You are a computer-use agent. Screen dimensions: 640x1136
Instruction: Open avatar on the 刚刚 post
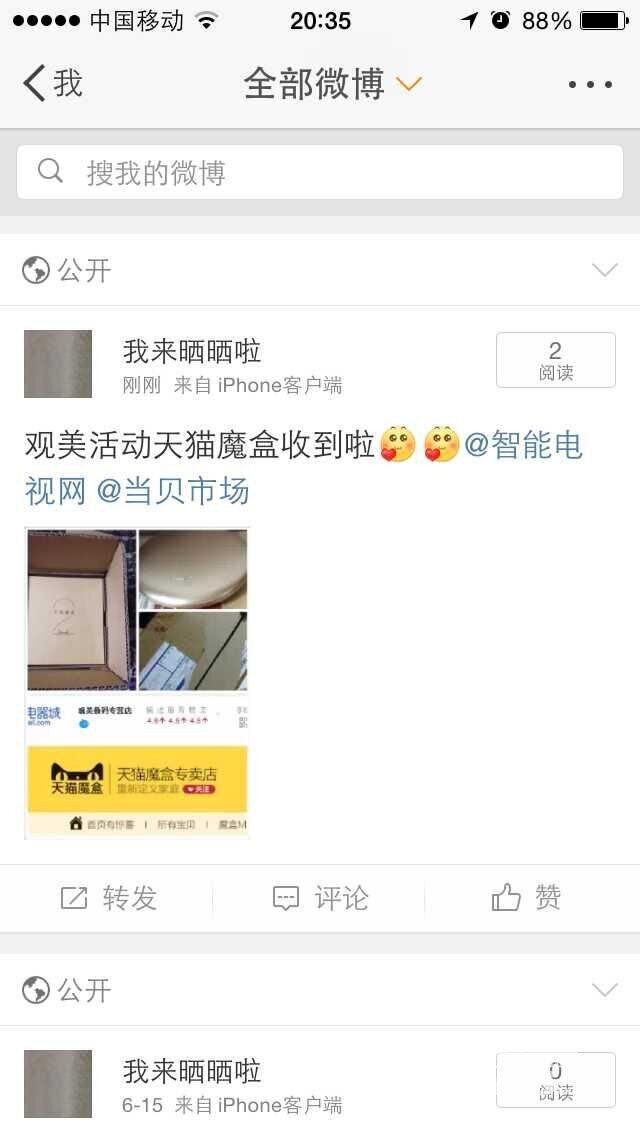click(58, 364)
